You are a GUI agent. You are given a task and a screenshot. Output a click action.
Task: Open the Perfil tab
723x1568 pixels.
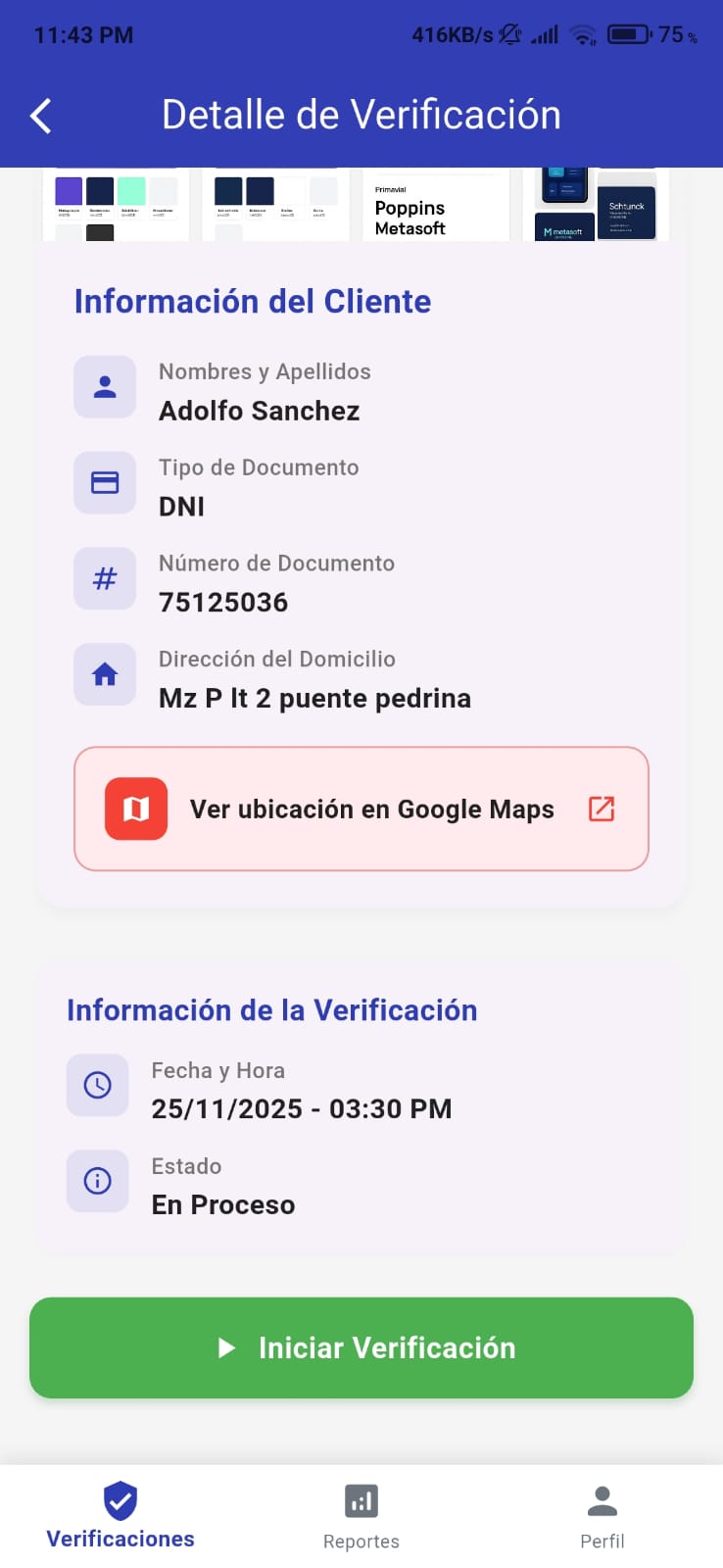602,1514
